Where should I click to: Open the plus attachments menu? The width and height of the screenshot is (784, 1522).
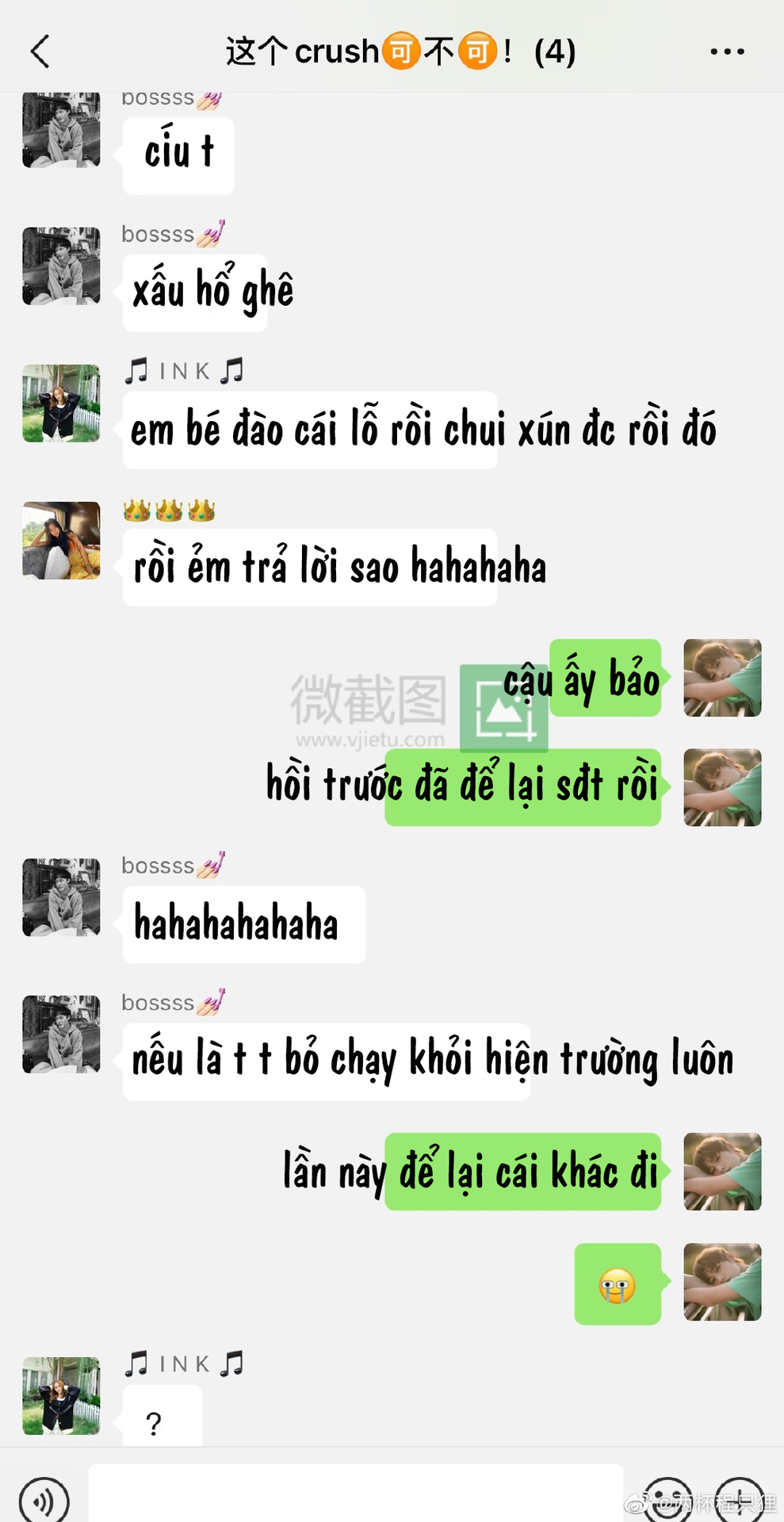(740, 1500)
